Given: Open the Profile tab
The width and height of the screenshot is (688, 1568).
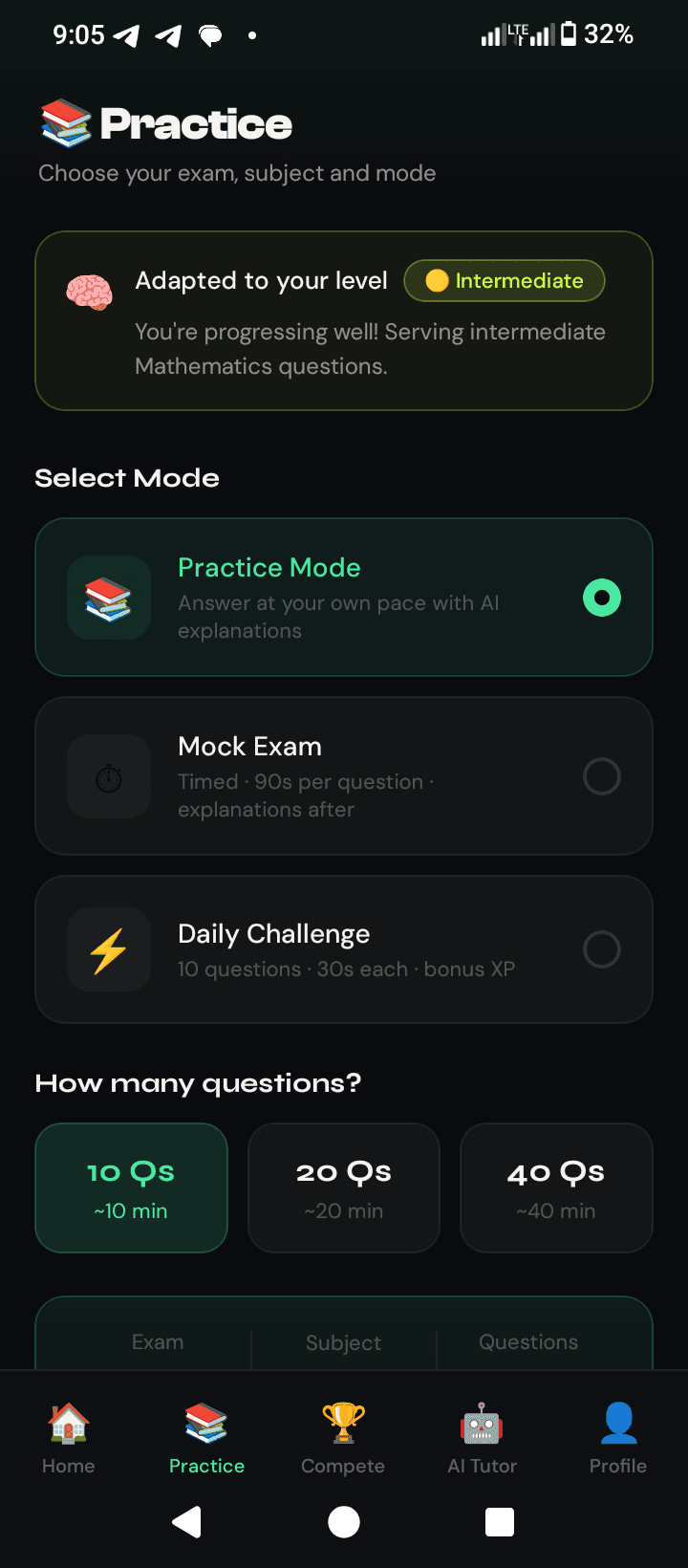Looking at the screenshot, I should pos(618,1438).
